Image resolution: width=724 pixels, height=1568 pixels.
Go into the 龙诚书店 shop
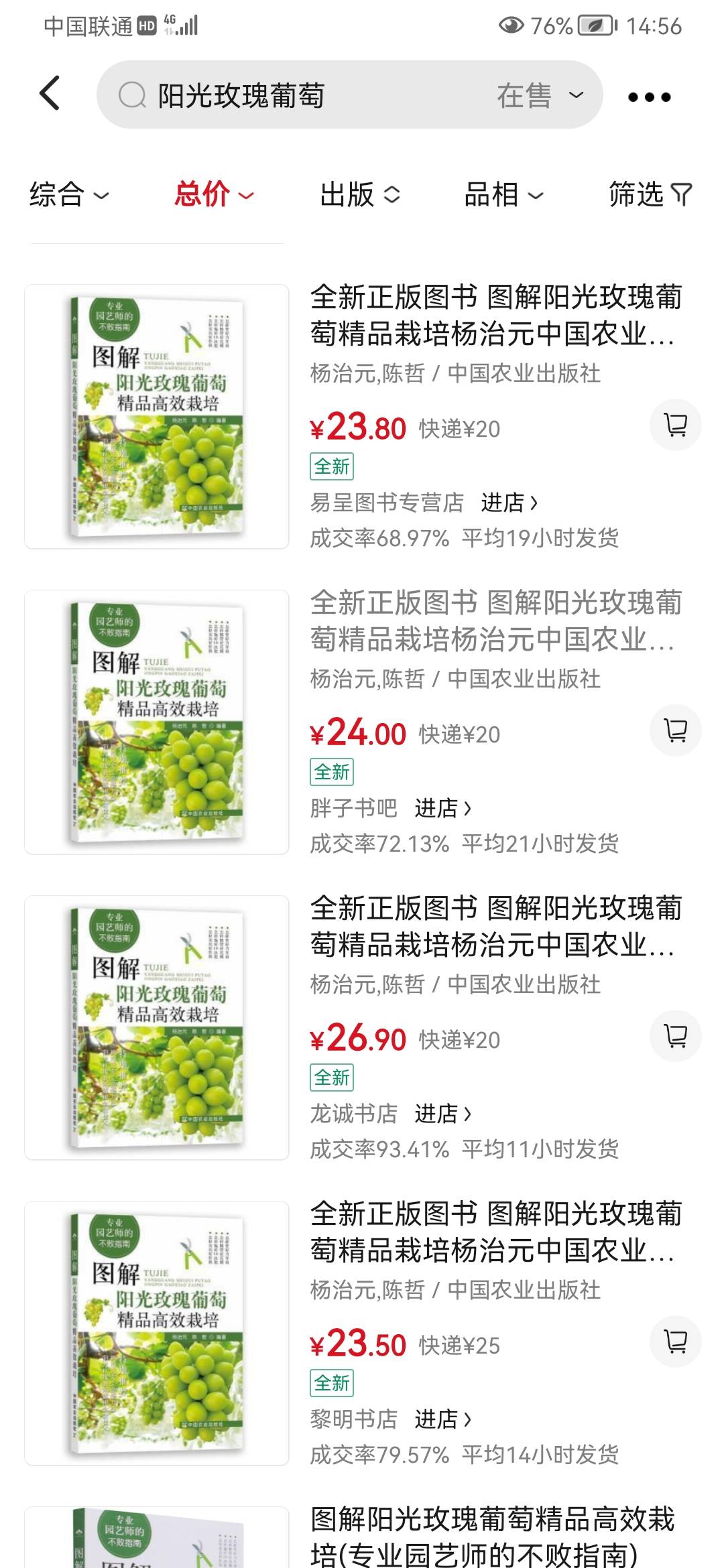click(x=442, y=1113)
